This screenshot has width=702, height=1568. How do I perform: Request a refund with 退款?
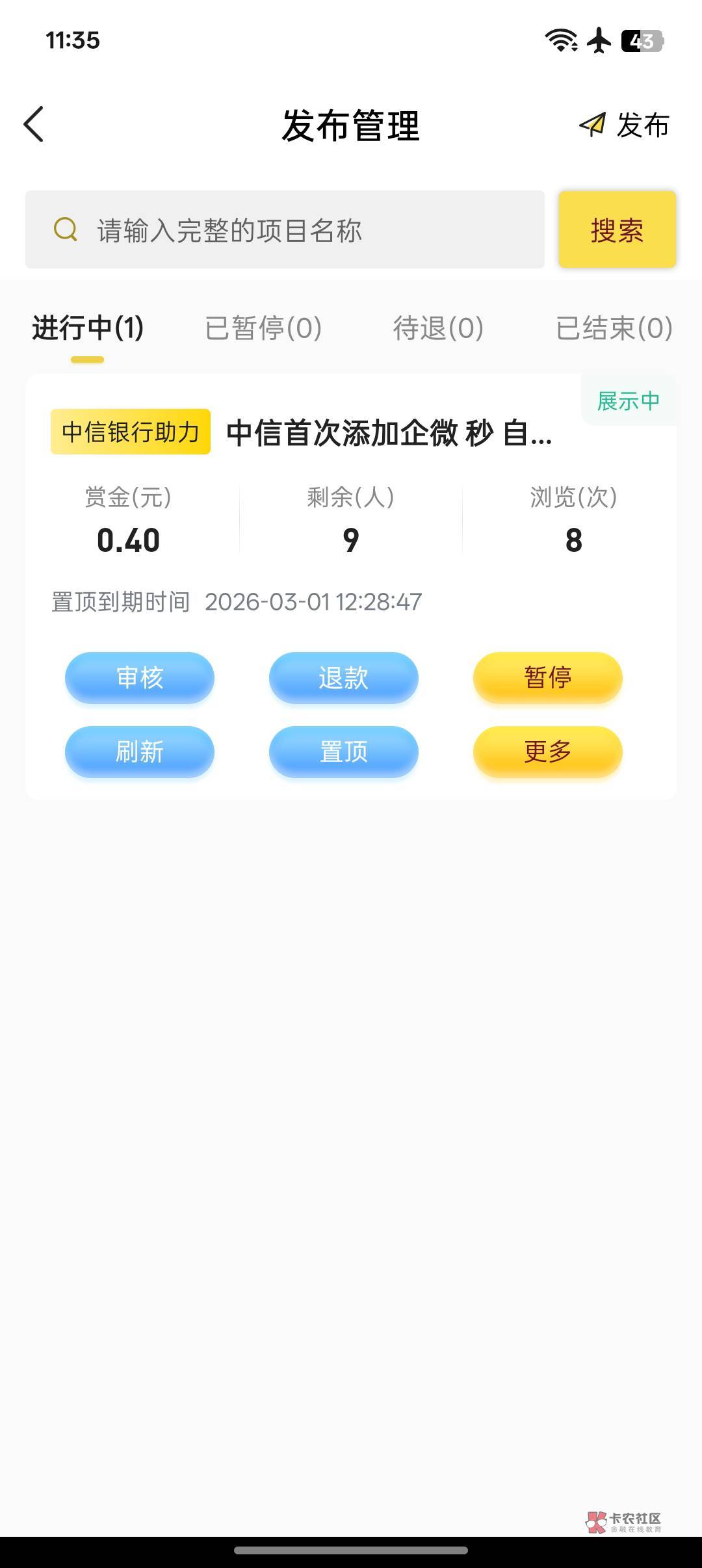pyautogui.click(x=343, y=677)
